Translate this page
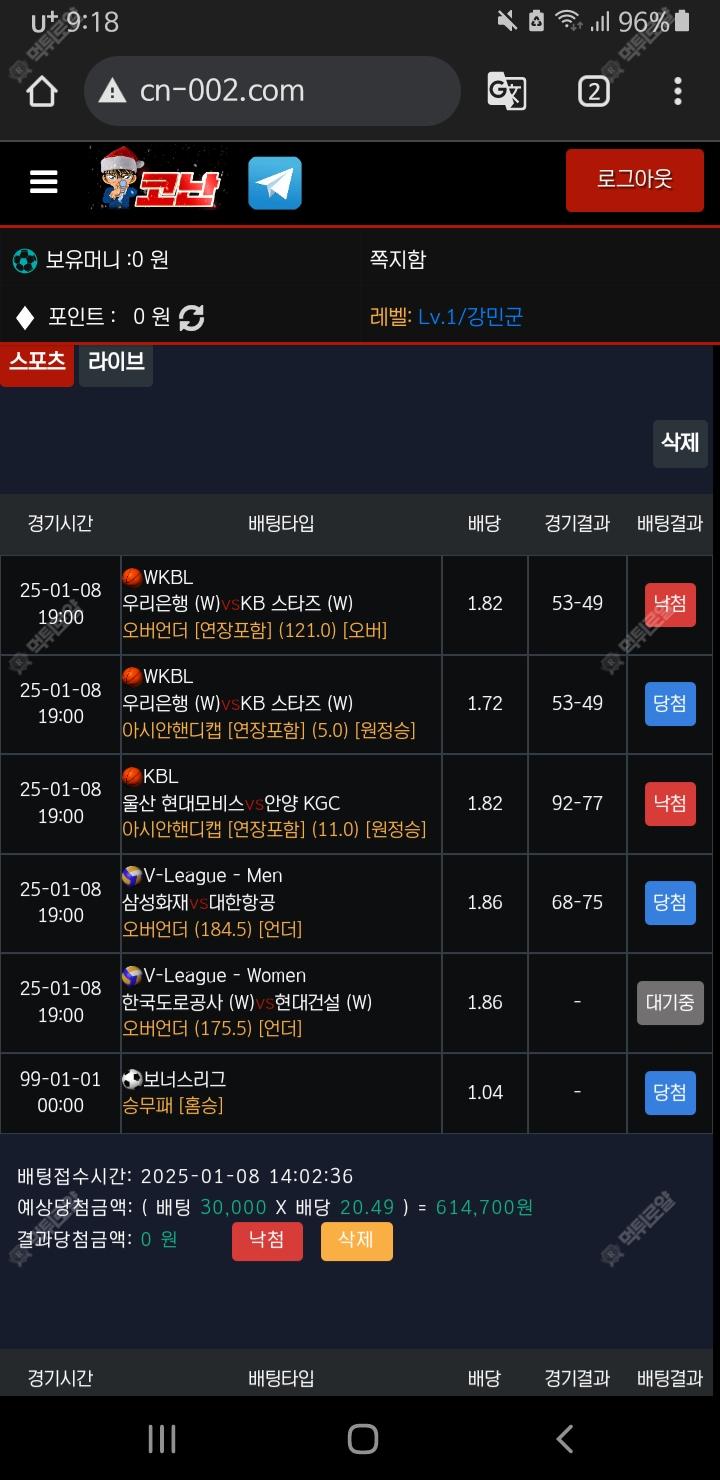This screenshot has height=1480, width=720. 507,91
